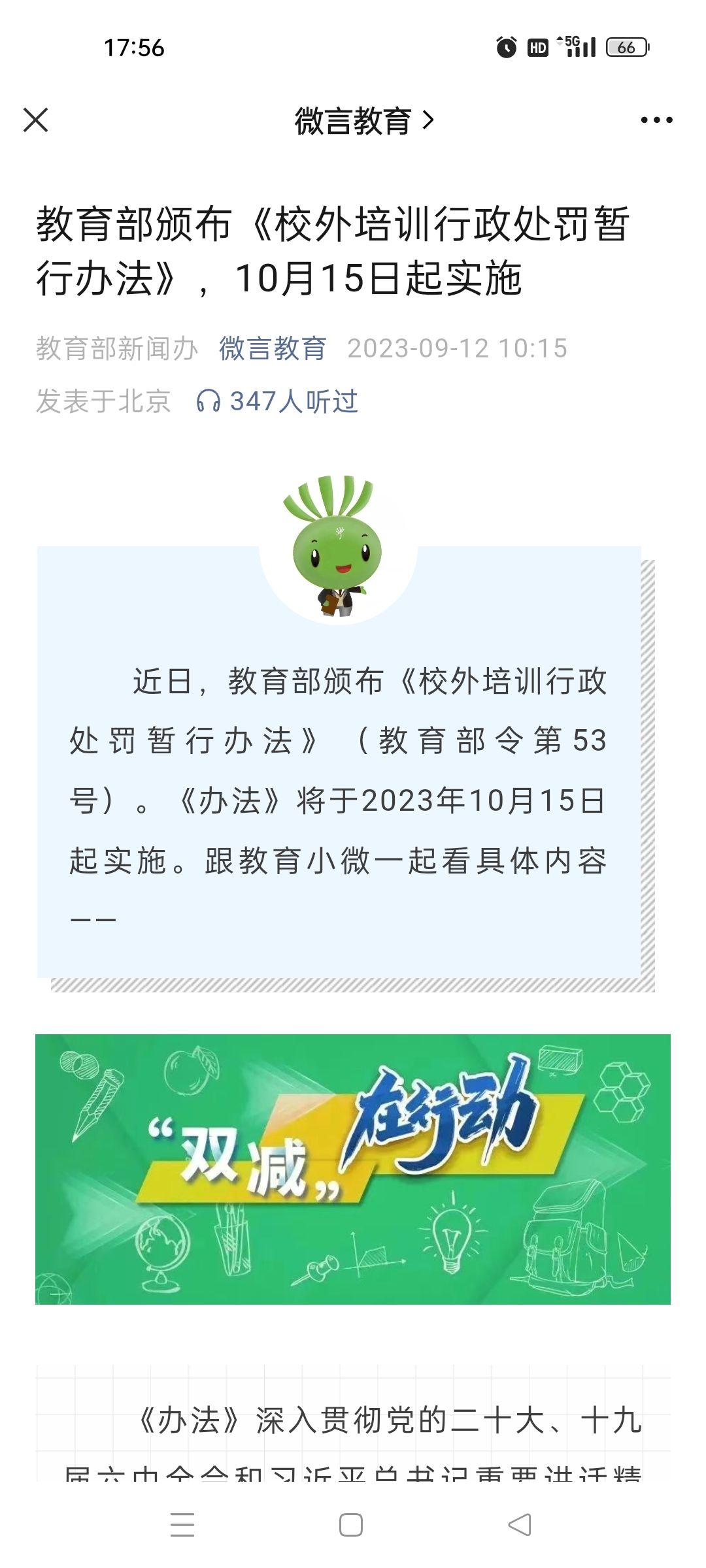706x1568 pixels.
Task: Listen to the article via 347人听过
Action: point(278,401)
